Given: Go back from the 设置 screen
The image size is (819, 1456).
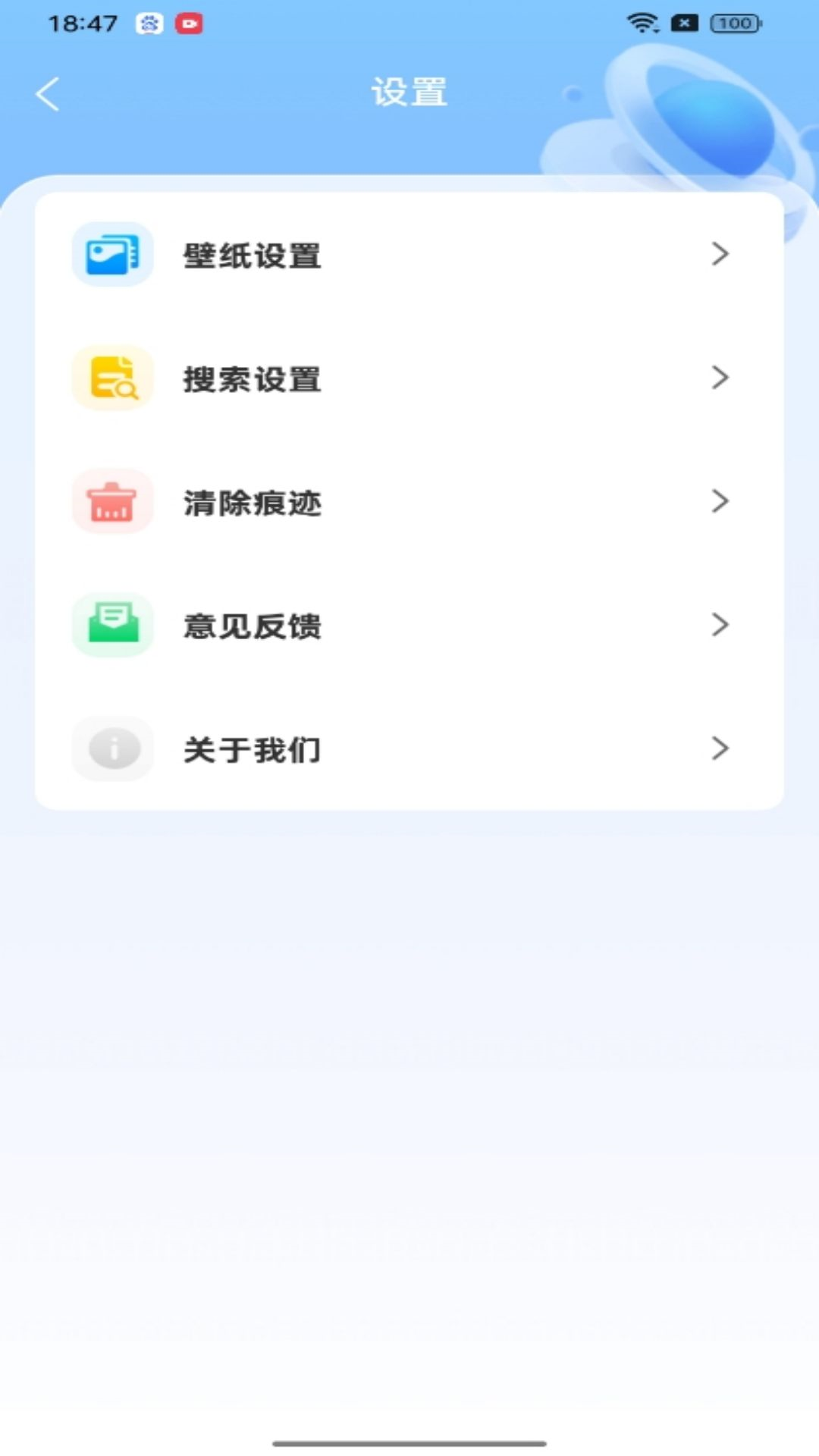Looking at the screenshot, I should (x=48, y=95).
